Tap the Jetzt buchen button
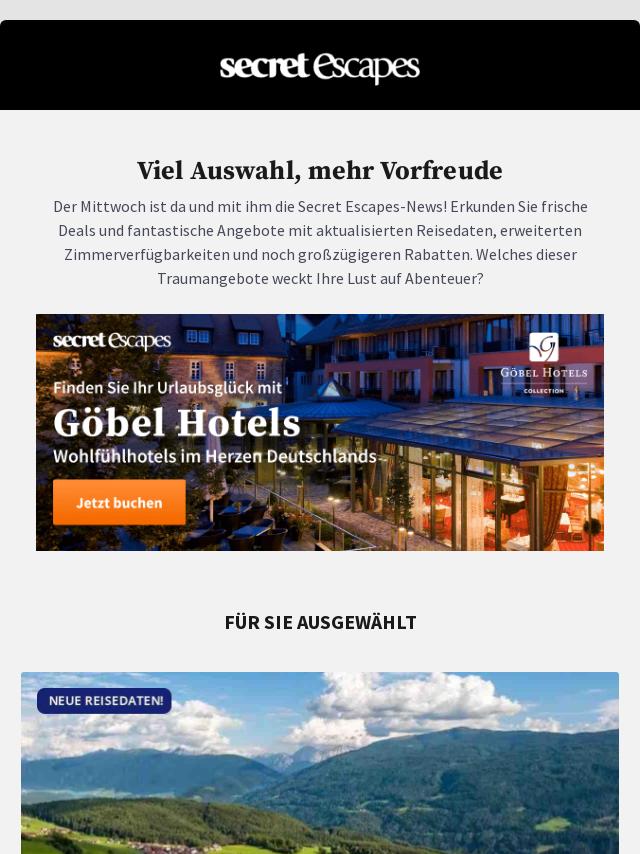The image size is (640, 854). (x=119, y=502)
